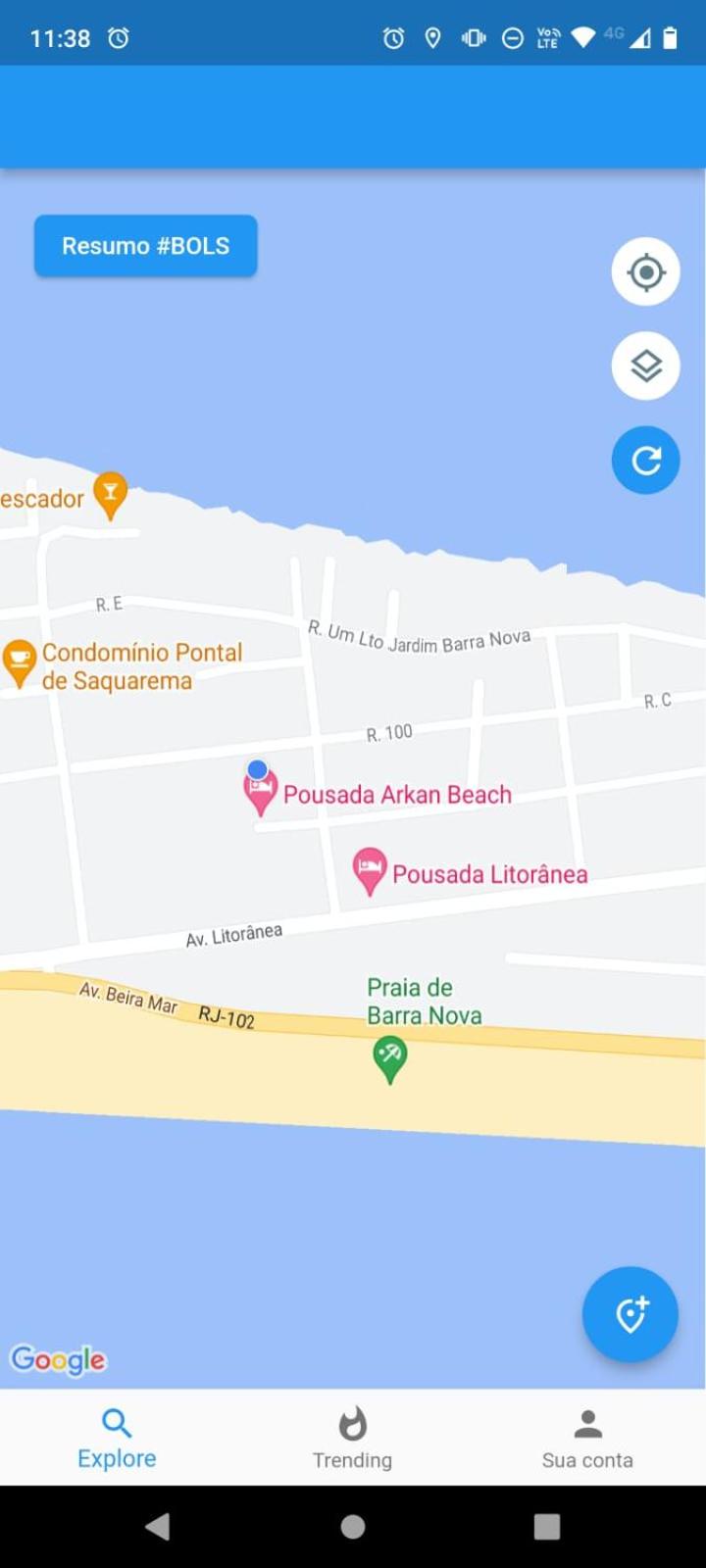Center map on my location
This screenshot has width=706, height=1568.
(645, 271)
